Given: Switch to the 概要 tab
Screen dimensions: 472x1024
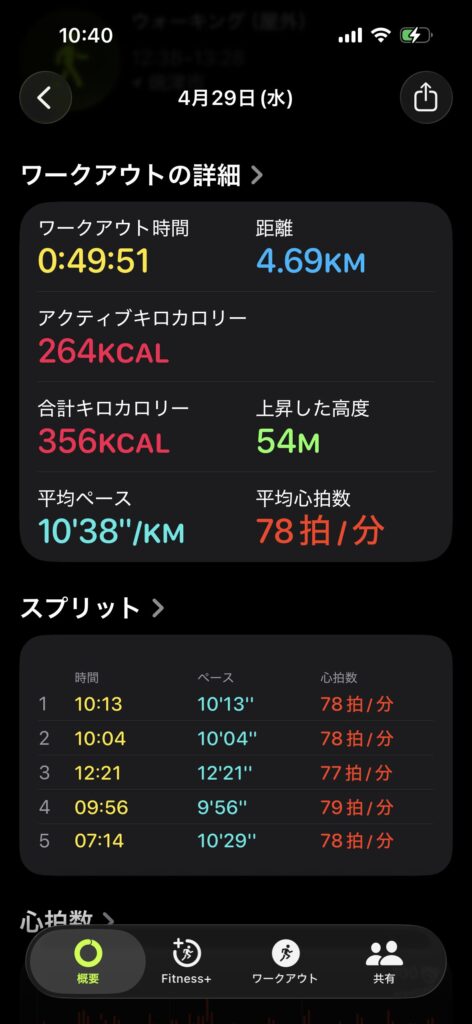Looking at the screenshot, I should pos(87,961).
